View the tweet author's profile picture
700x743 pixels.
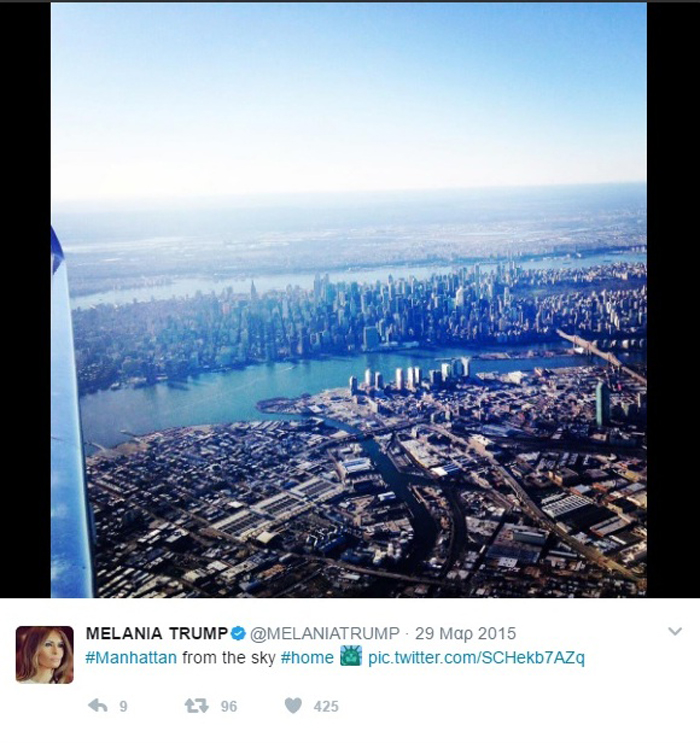[45, 655]
